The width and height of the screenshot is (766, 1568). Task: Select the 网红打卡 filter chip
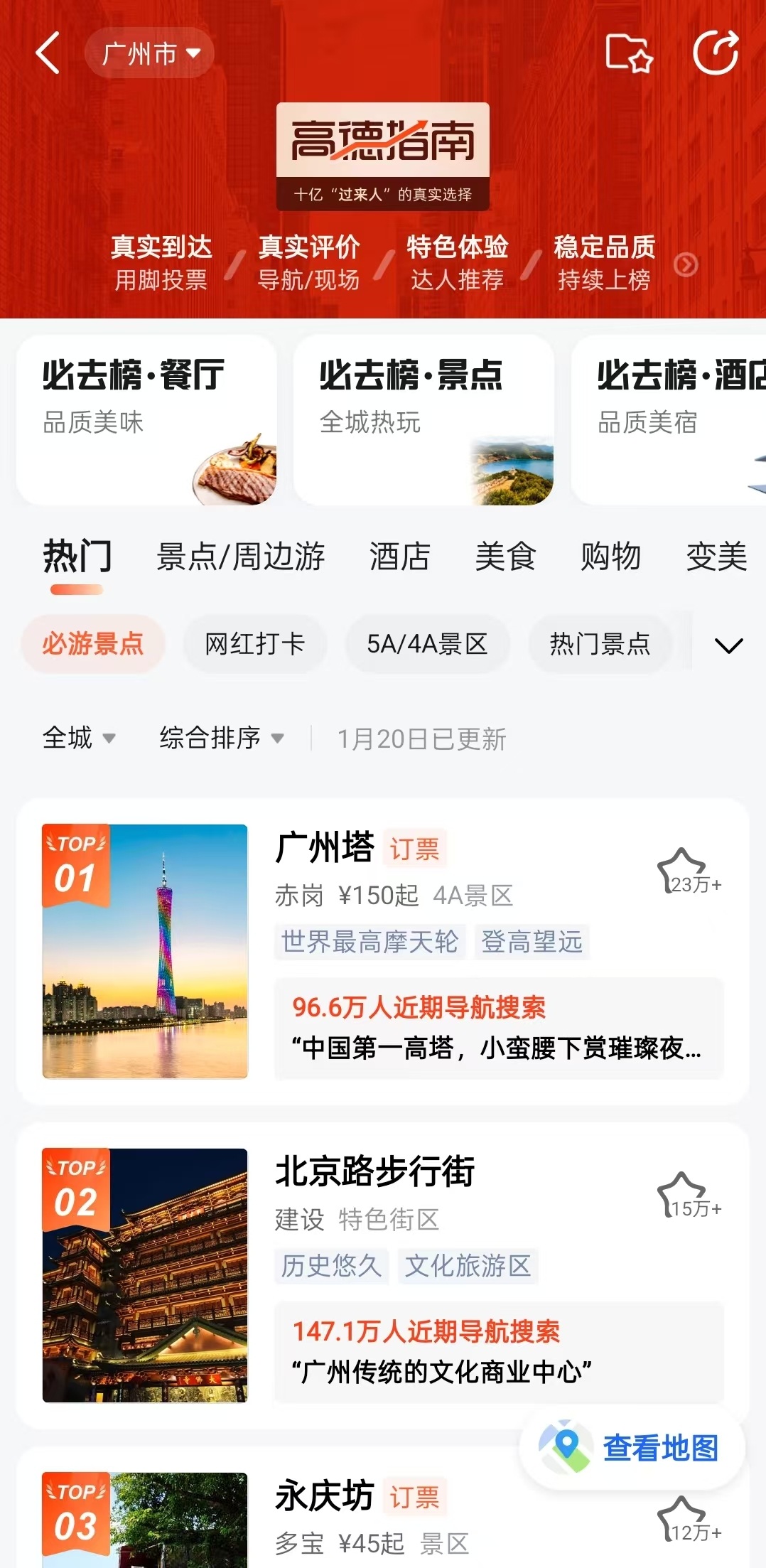coord(254,644)
